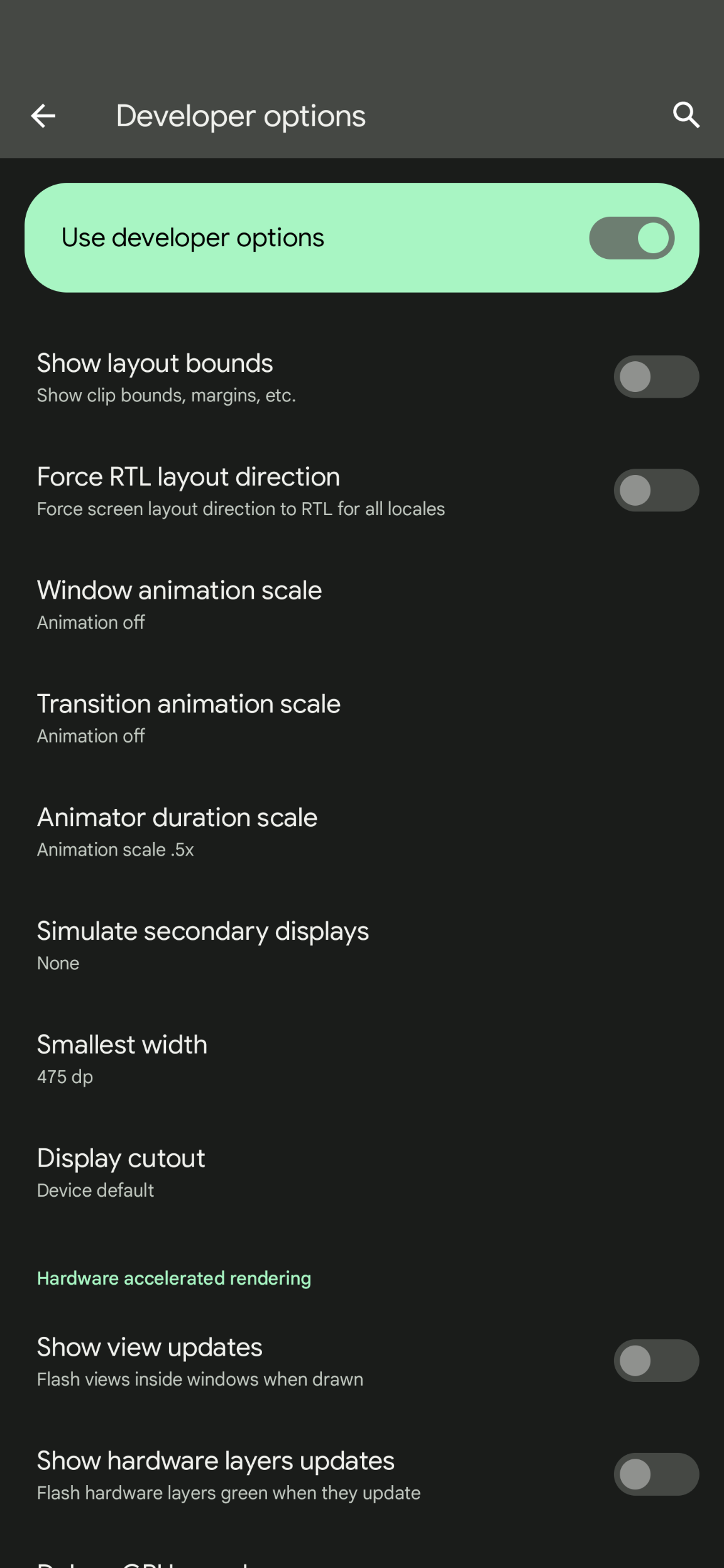This screenshot has height=1568, width=724.
Task: Enable Show view updates
Action: tap(655, 1361)
